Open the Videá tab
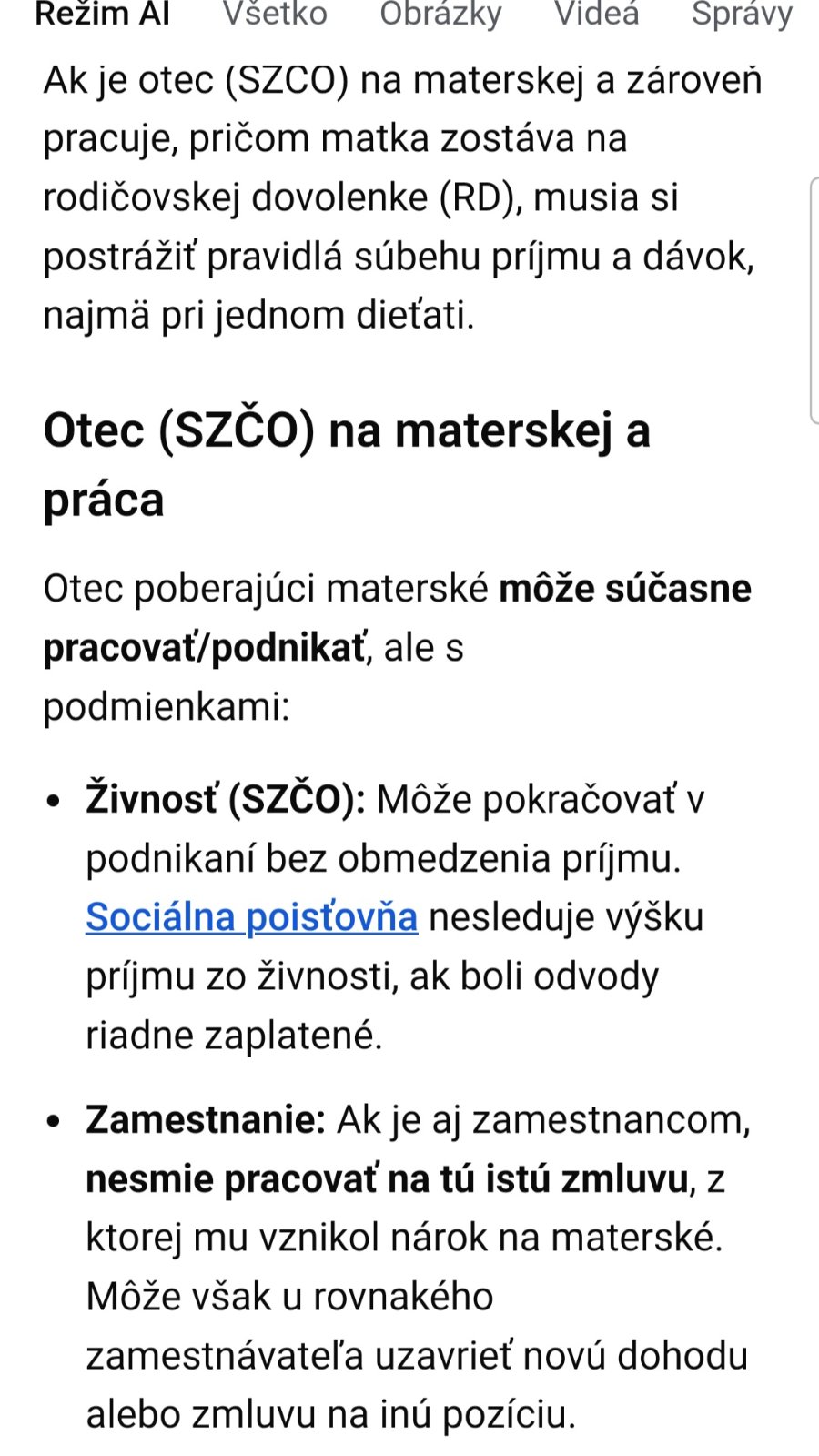 pos(597,15)
